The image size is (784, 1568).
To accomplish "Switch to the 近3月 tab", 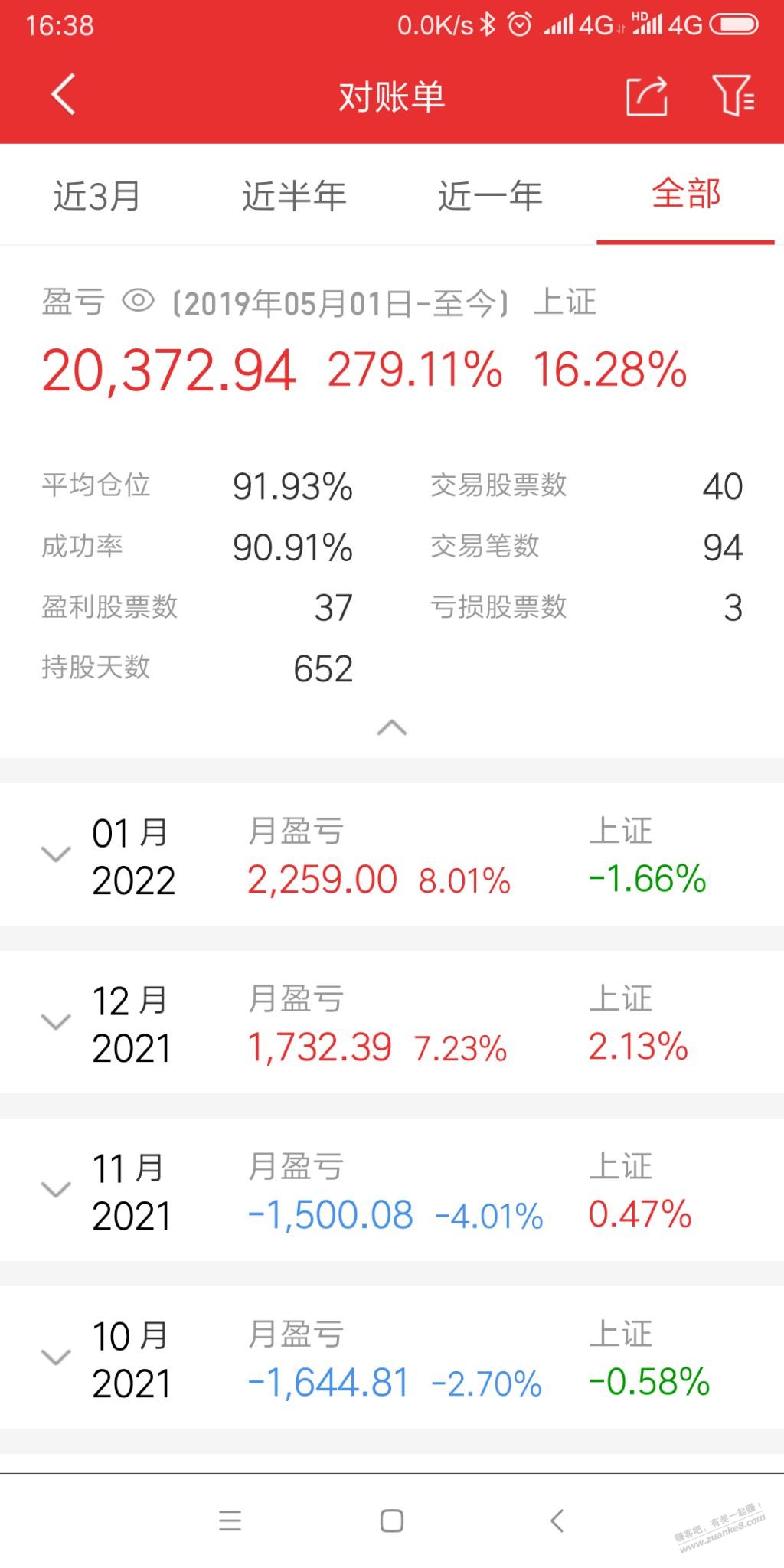I will 97,196.
